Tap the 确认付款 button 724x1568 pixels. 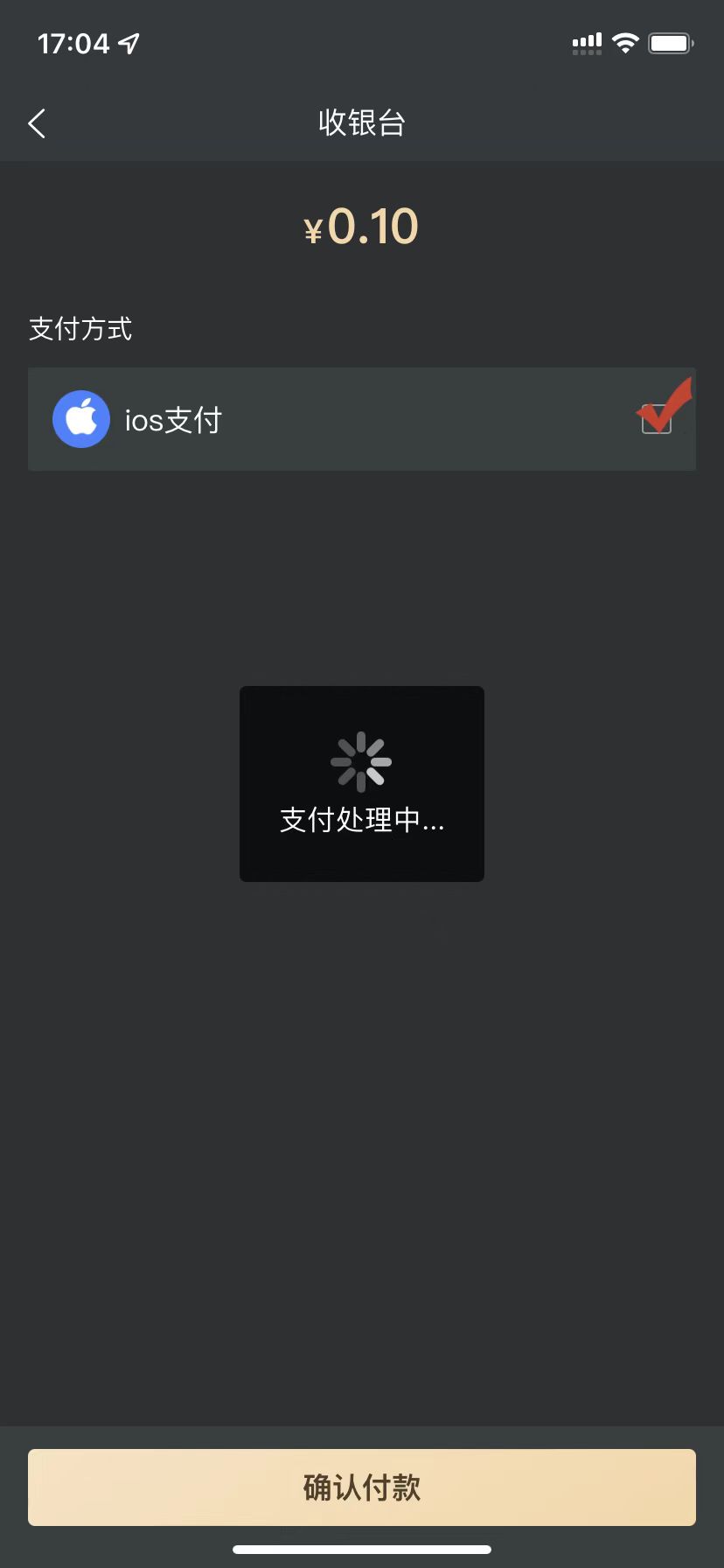[x=362, y=1487]
